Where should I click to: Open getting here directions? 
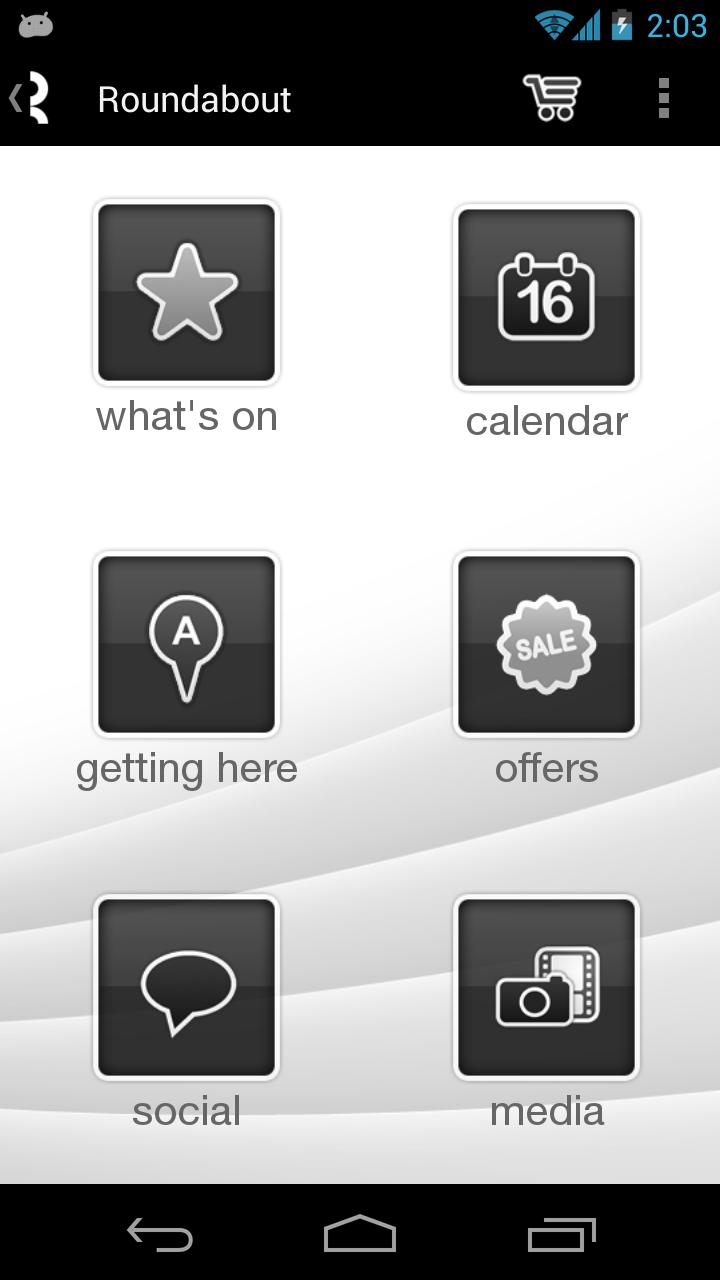(x=186, y=645)
